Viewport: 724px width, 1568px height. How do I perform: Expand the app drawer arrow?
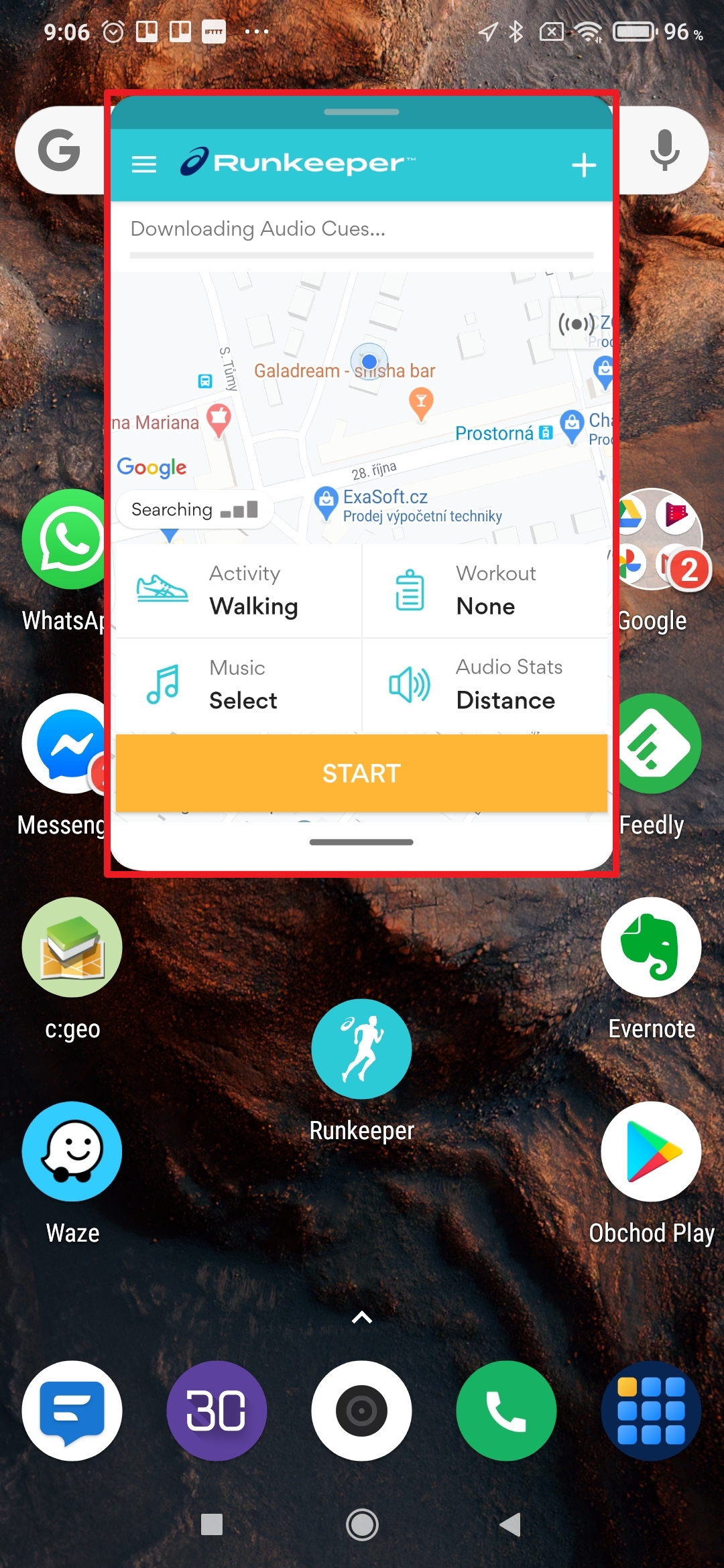pos(361,1317)
